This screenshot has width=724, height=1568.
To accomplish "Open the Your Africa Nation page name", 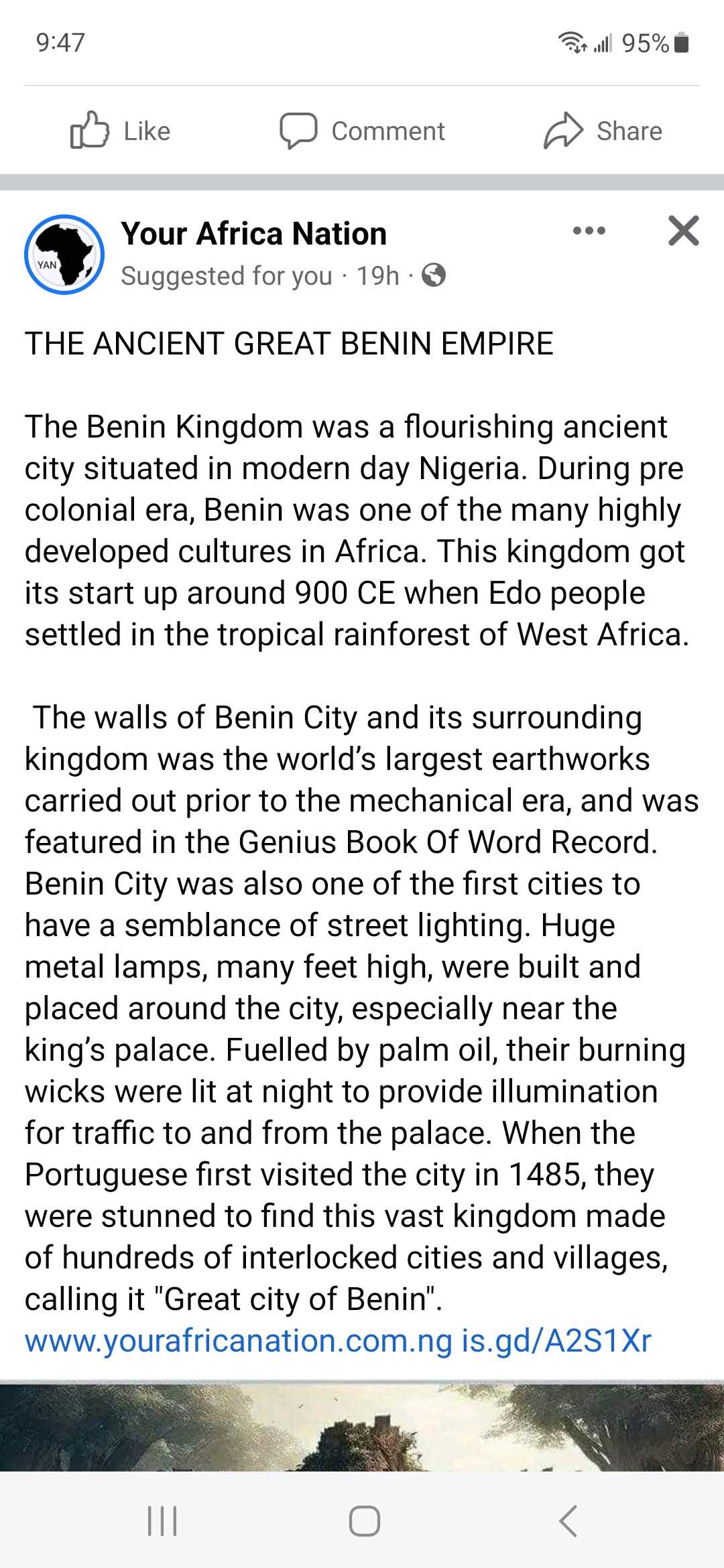I will [x=253, y=234].
